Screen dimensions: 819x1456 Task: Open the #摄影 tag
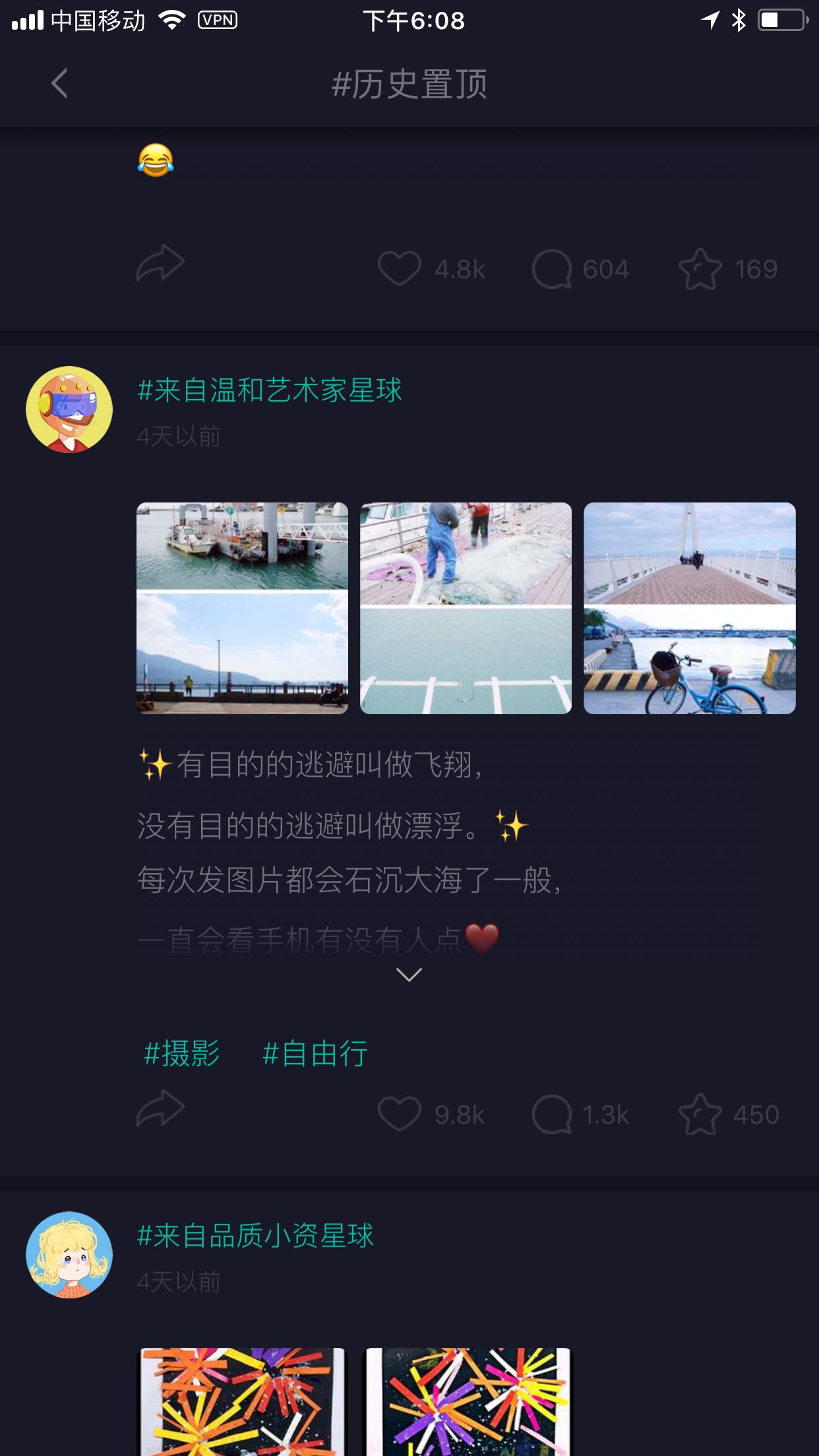pyautogui.click(x=182, y=1053)
